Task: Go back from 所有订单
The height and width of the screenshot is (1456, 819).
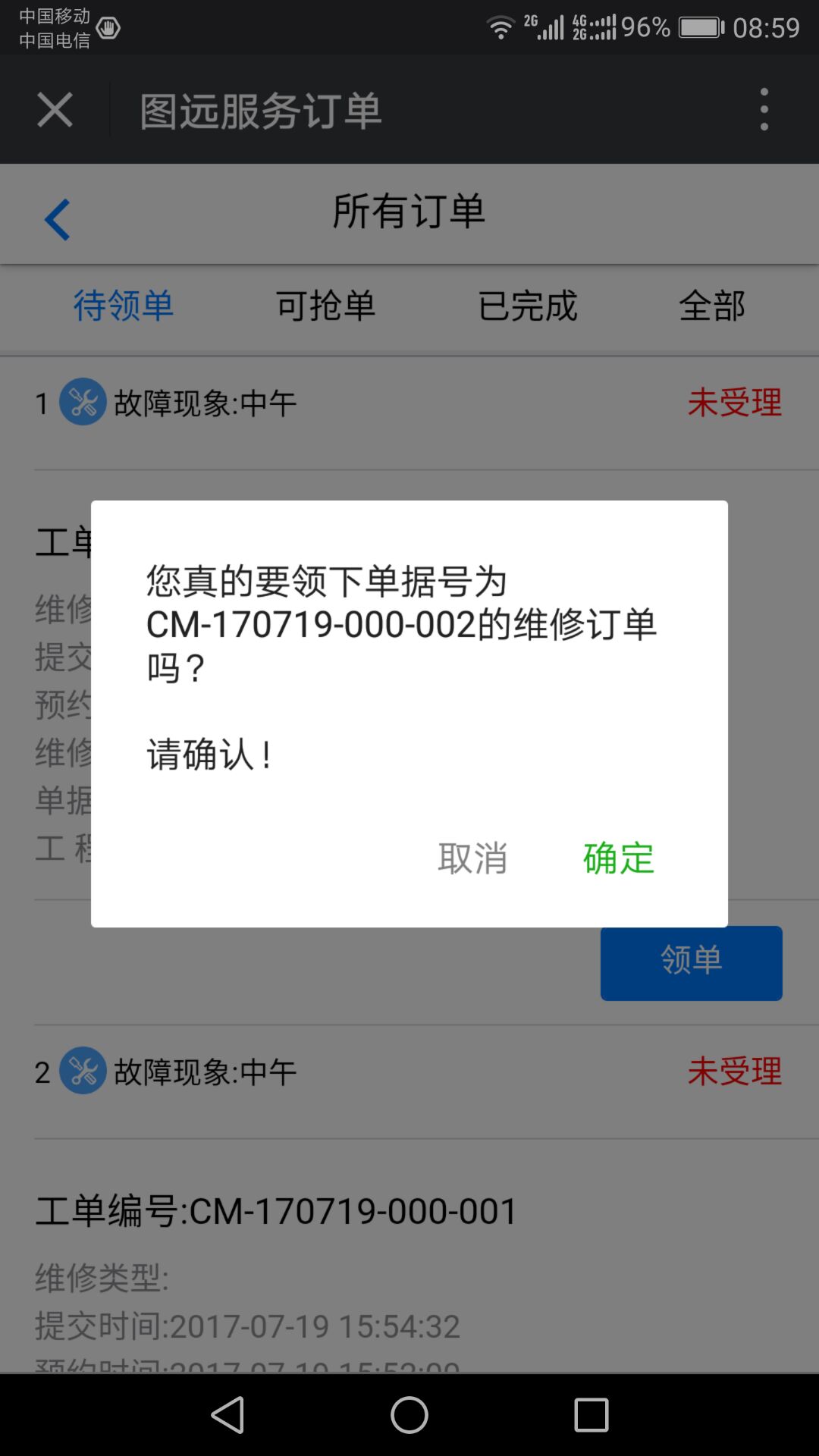Action: click(58, 219)
